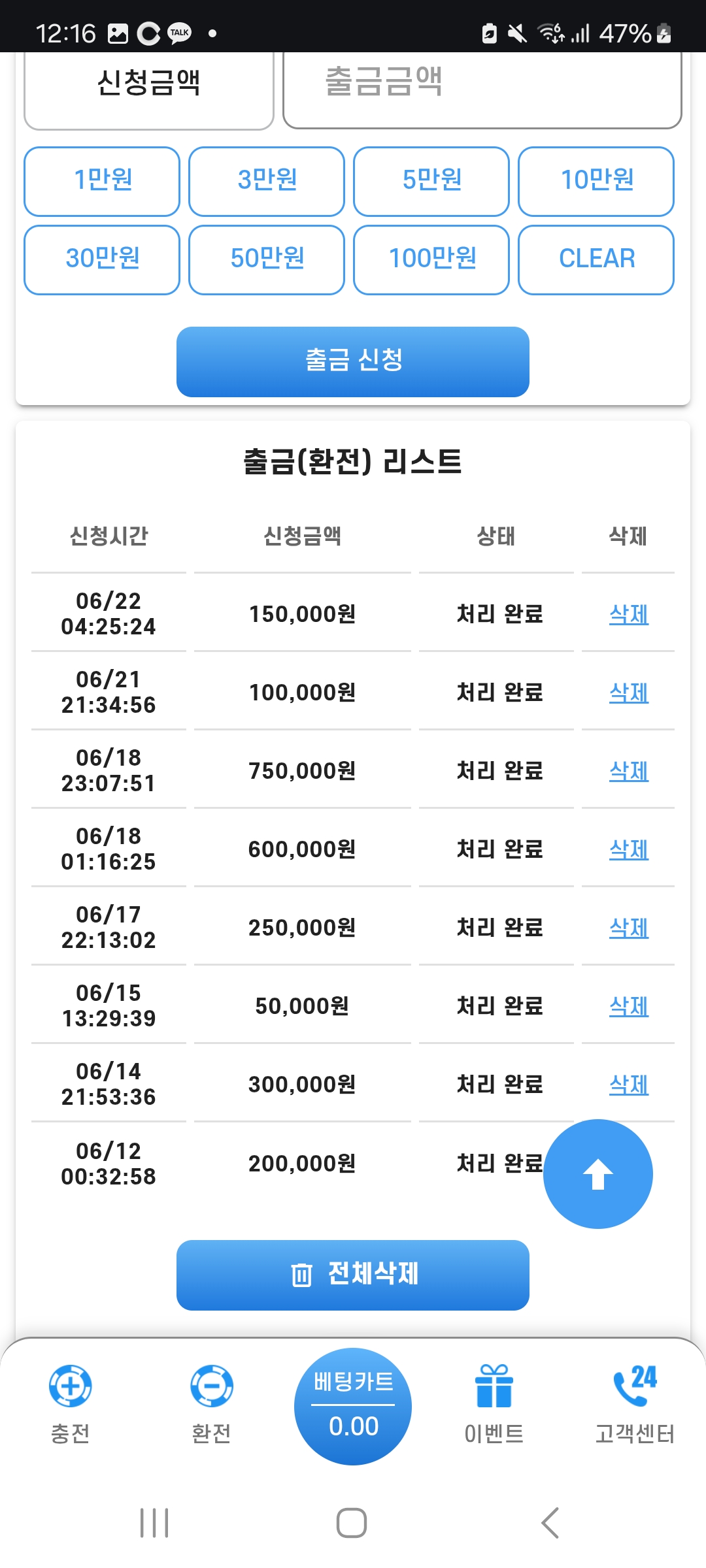Add 5만원 to the withdrawal amount

tap(431, 181)
